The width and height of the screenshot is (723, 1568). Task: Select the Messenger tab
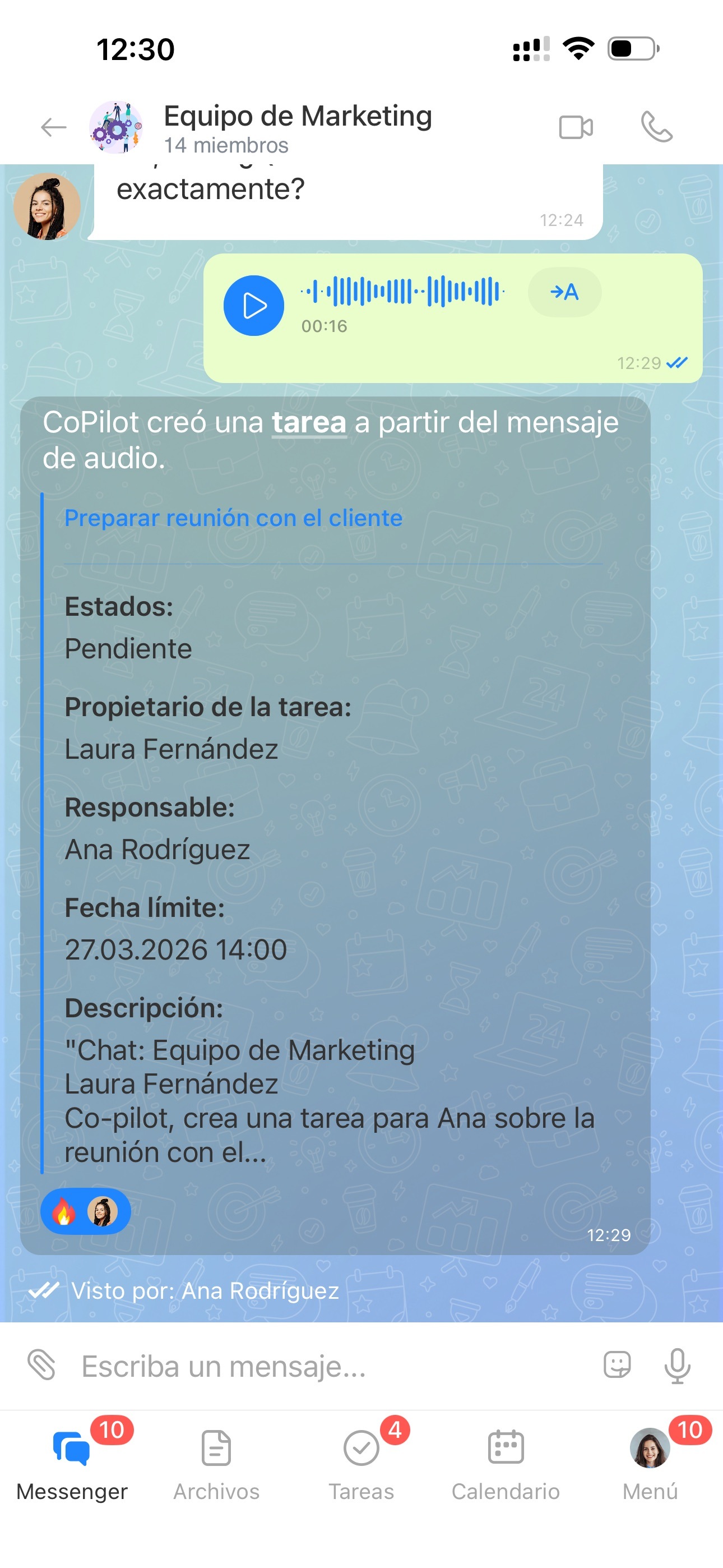(x=72, y=1465)
